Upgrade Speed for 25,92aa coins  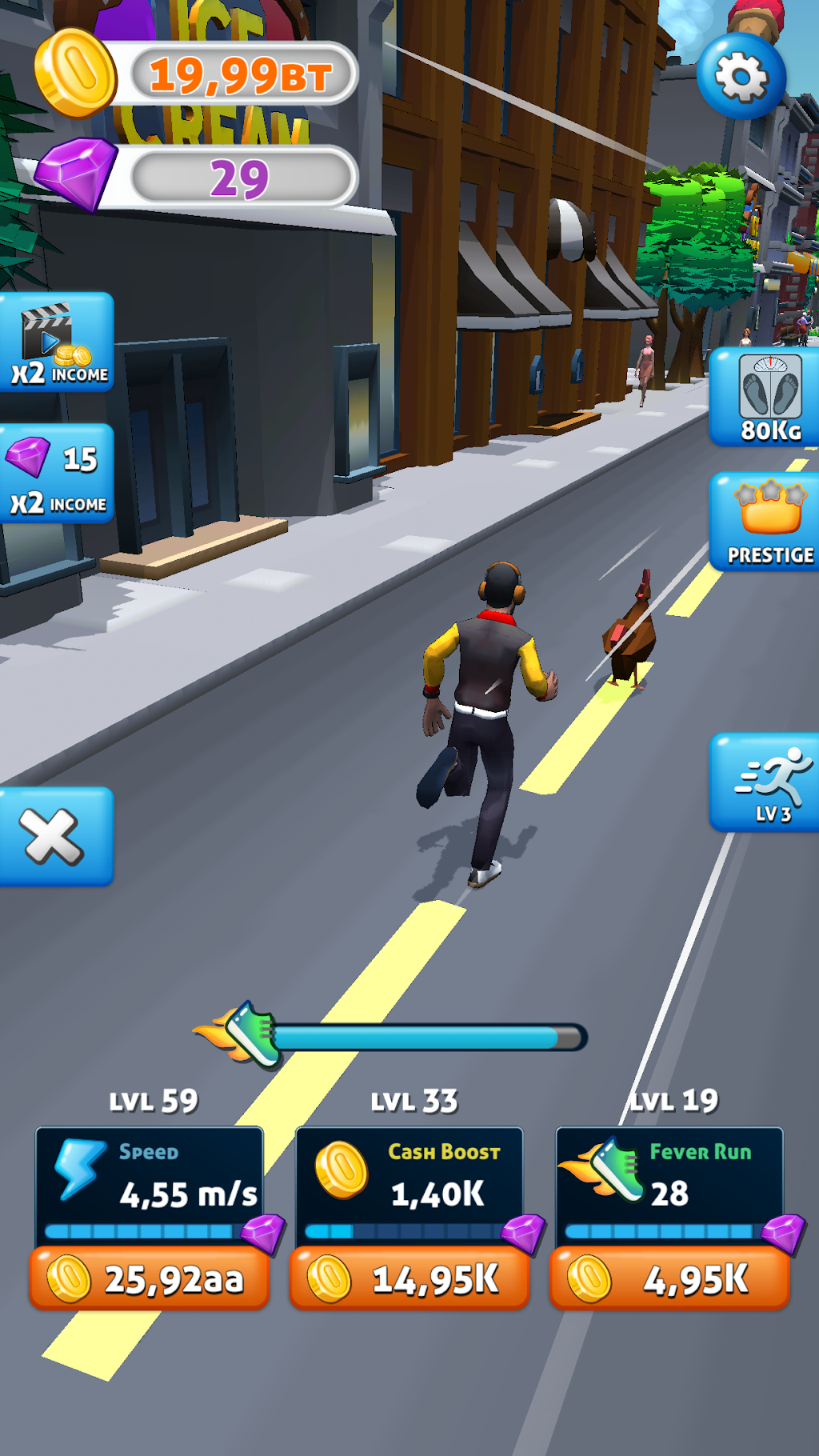[x=150, y=1278]
